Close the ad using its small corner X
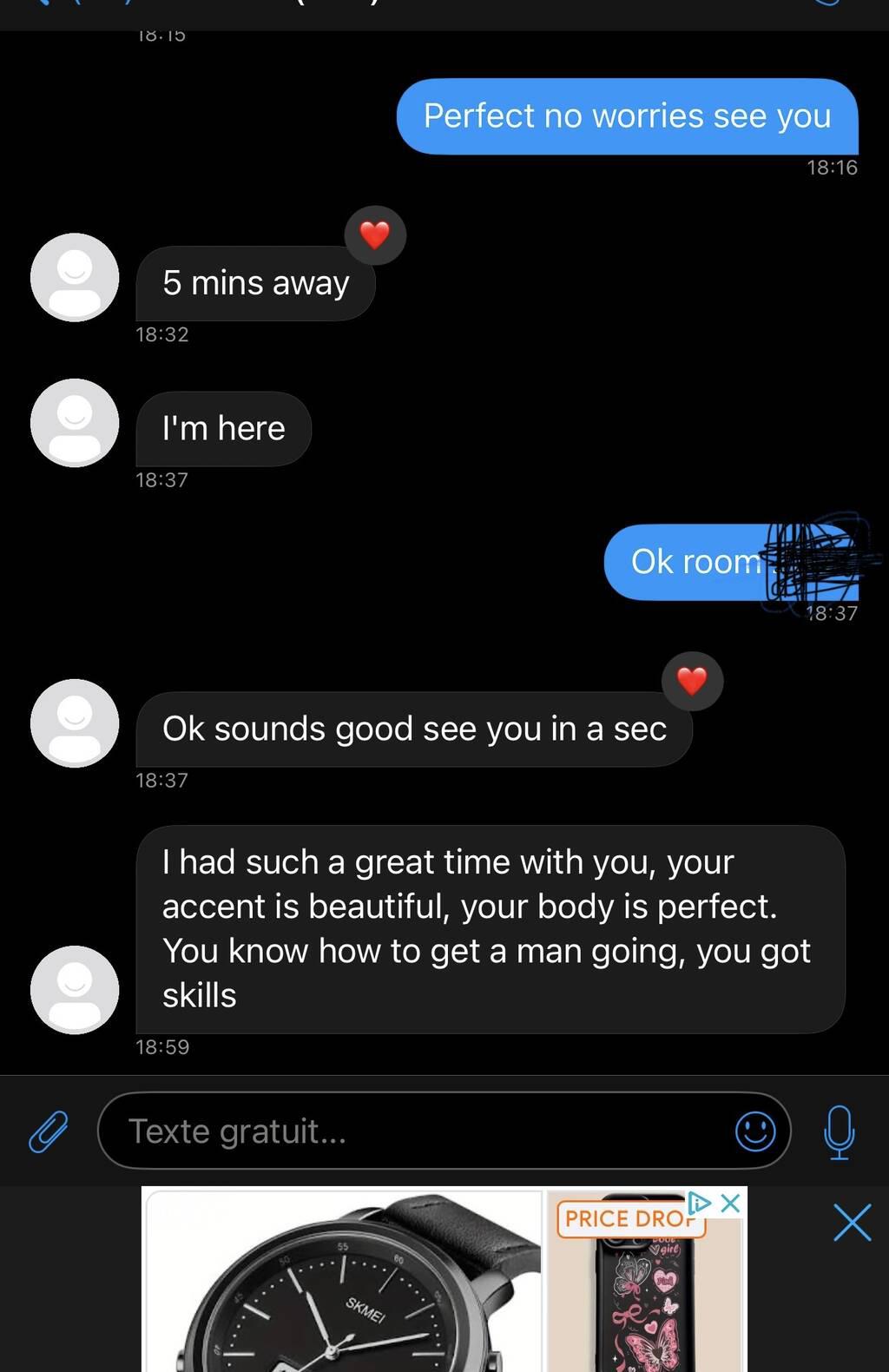 (731, 1204)
